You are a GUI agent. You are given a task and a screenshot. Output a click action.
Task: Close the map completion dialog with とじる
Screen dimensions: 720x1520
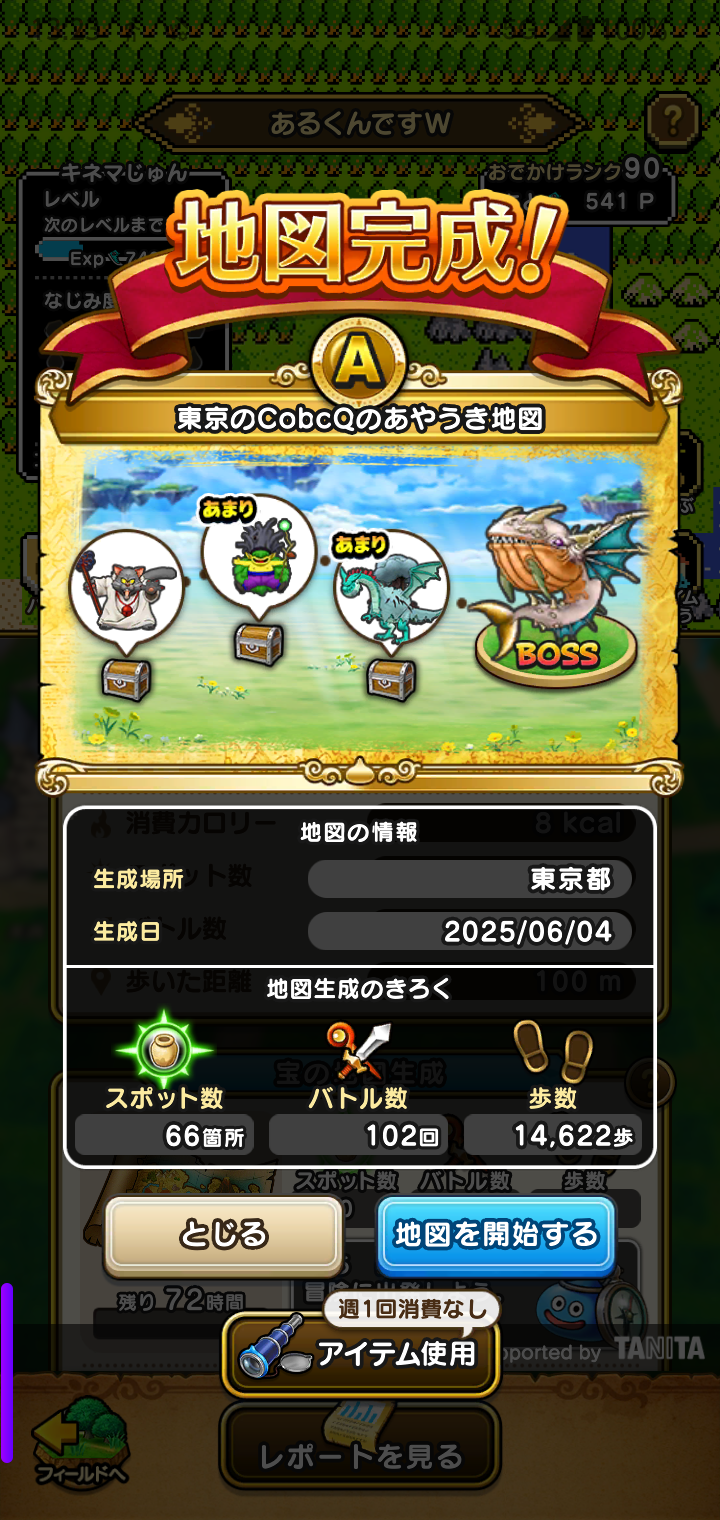click(x=224, y=1235)
